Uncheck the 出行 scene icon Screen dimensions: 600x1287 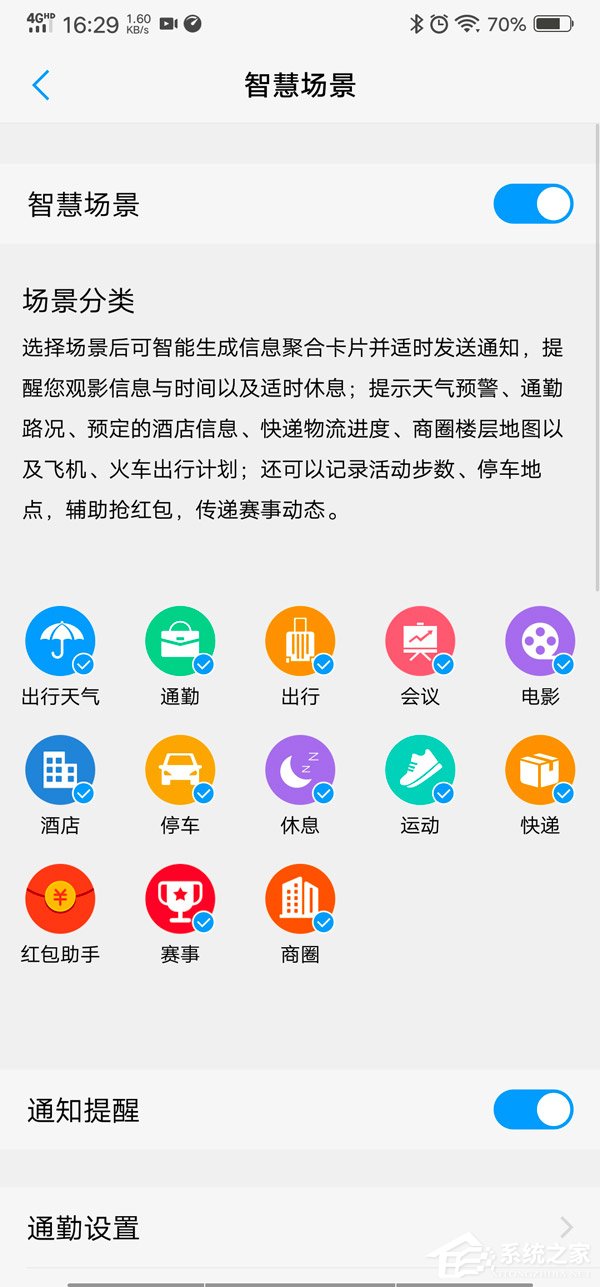[x=300, y=642]
